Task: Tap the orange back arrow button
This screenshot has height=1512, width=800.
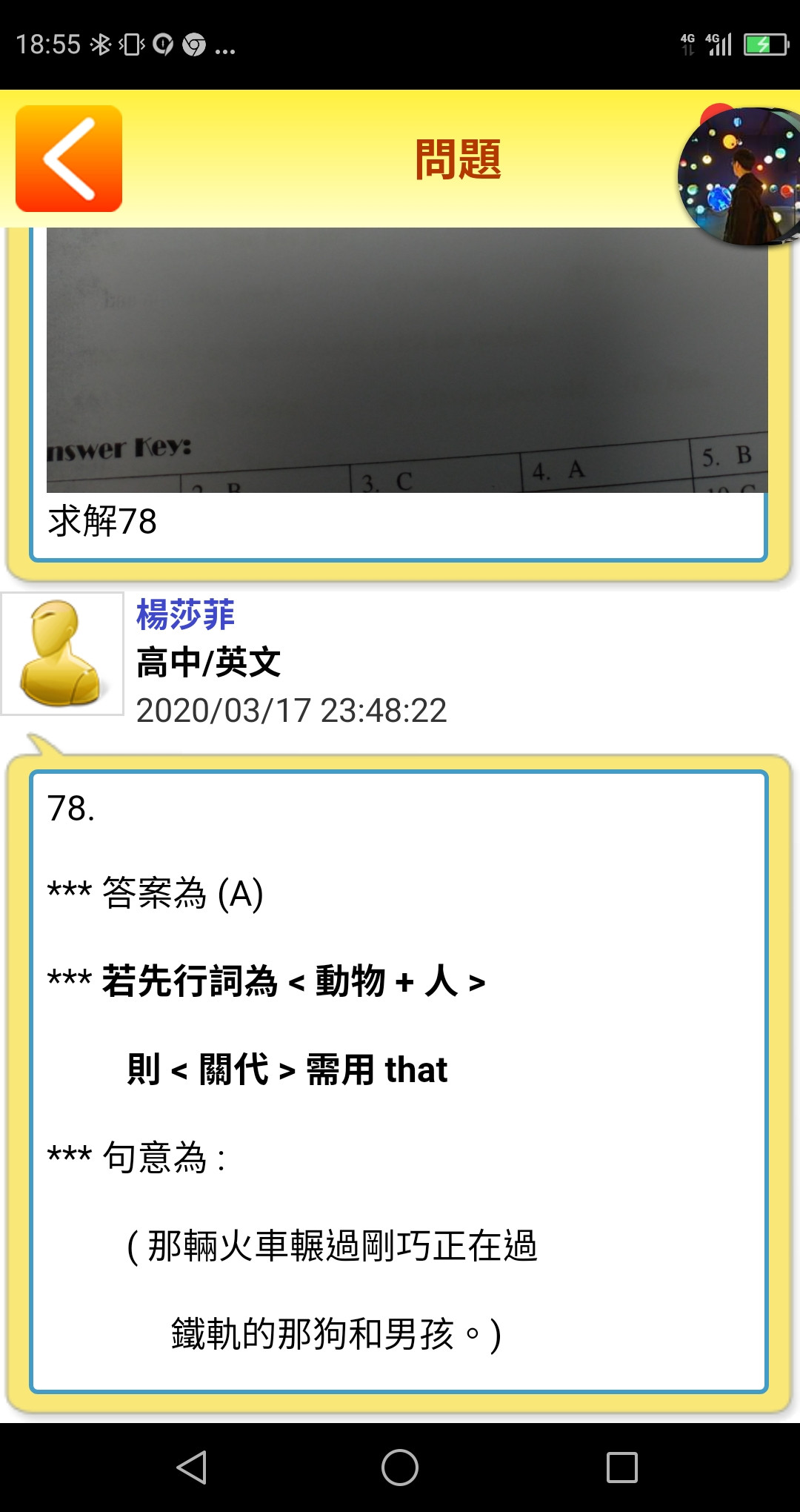Action: (69, 159)
